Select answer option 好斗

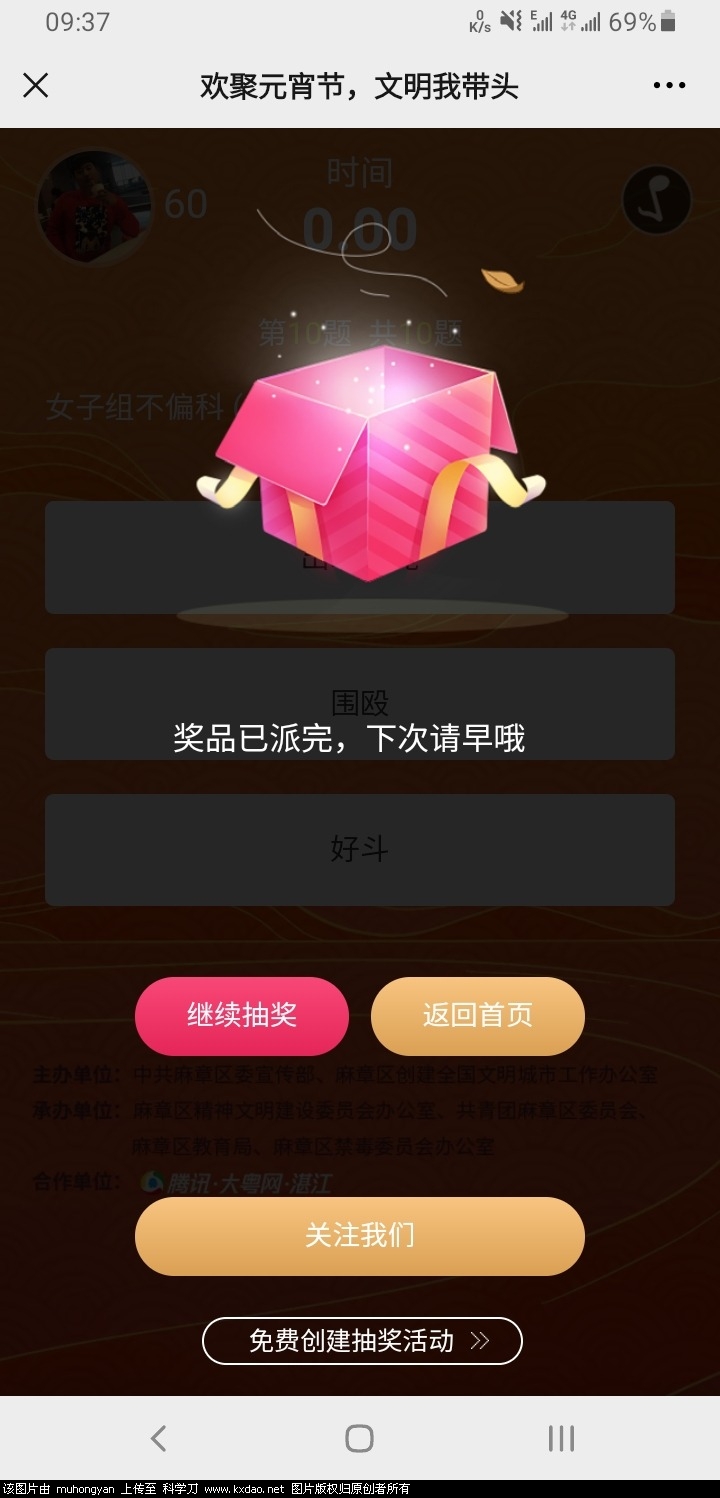point(360,850)
